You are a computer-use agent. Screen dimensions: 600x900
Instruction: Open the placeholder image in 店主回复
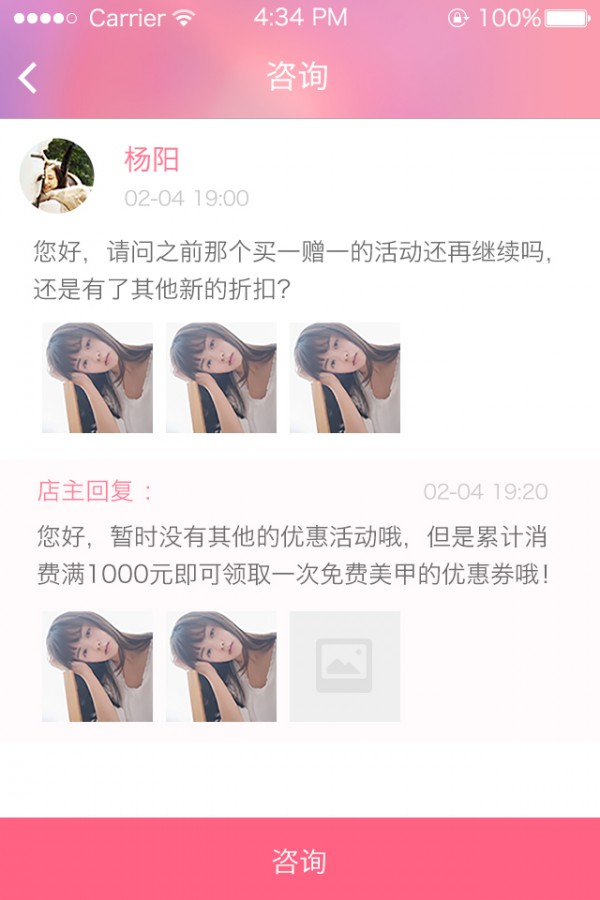(345, 666)
